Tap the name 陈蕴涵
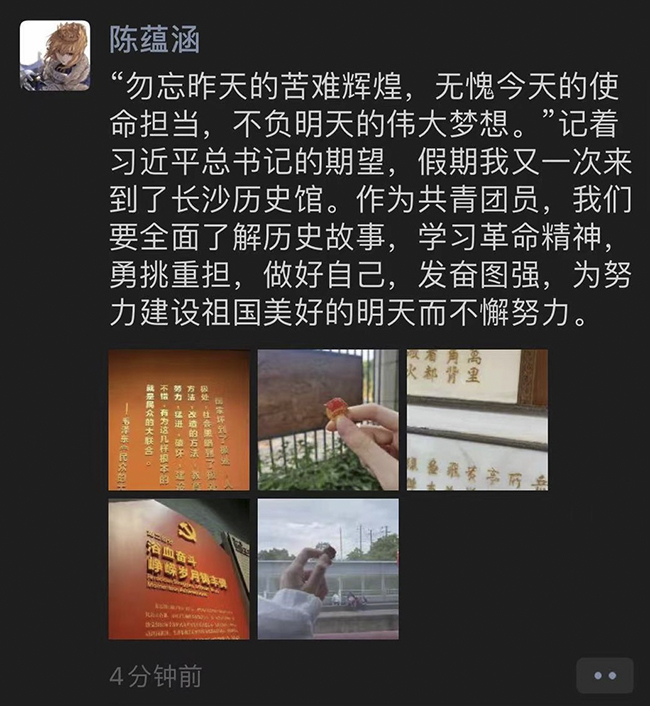This screenshot has width=650, height=706. (154, 39)
